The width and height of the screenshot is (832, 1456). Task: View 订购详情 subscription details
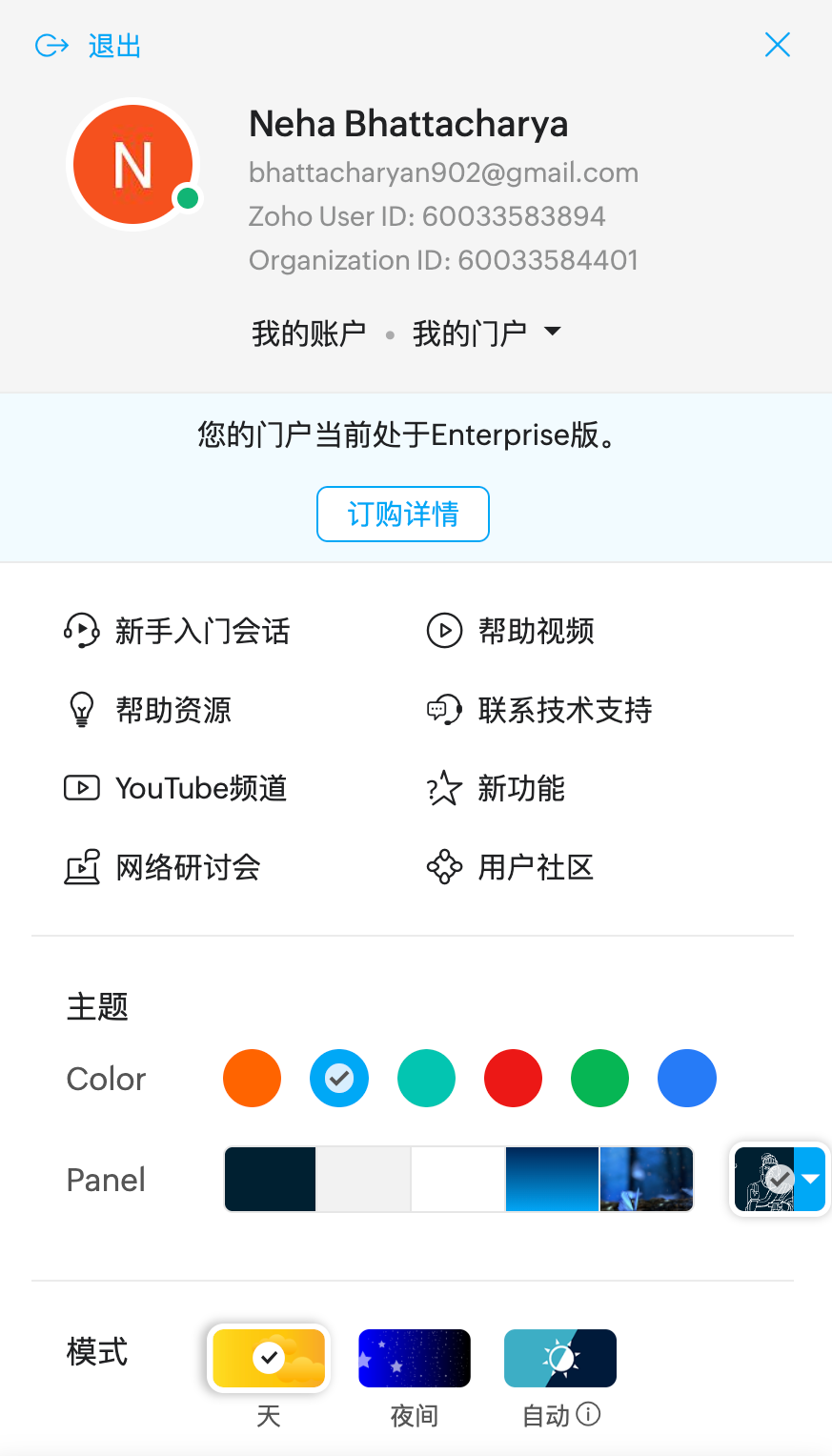click(x=403, y=515)
